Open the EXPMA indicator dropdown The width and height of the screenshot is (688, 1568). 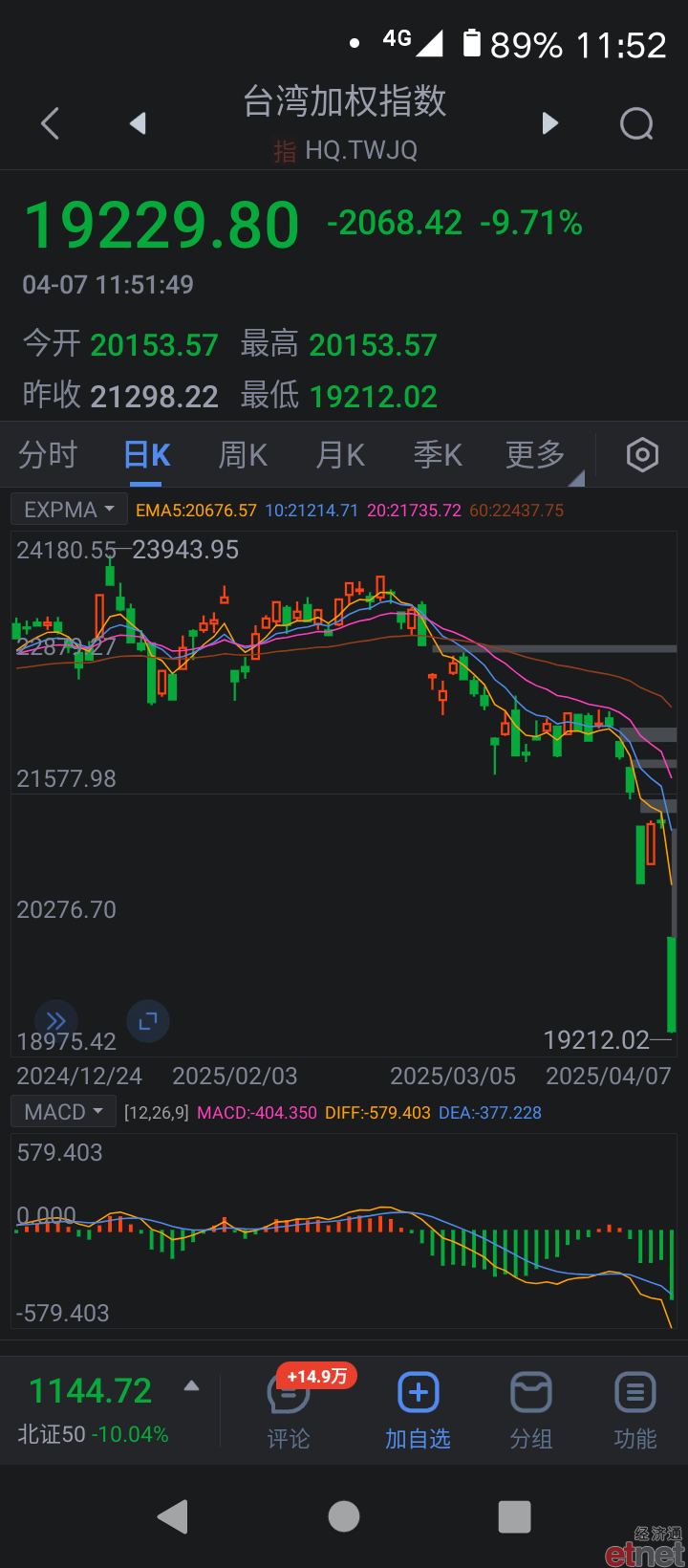pyautogui.click(x=70, y=510)
